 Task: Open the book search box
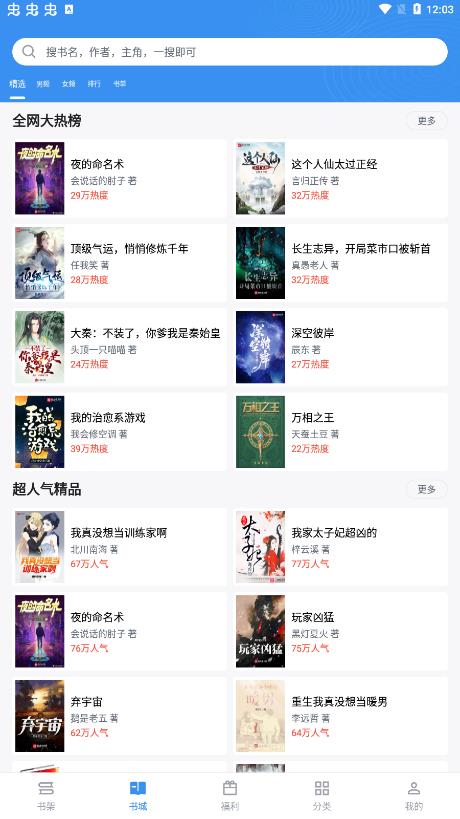pyautogui.click(x=230, y=52)
